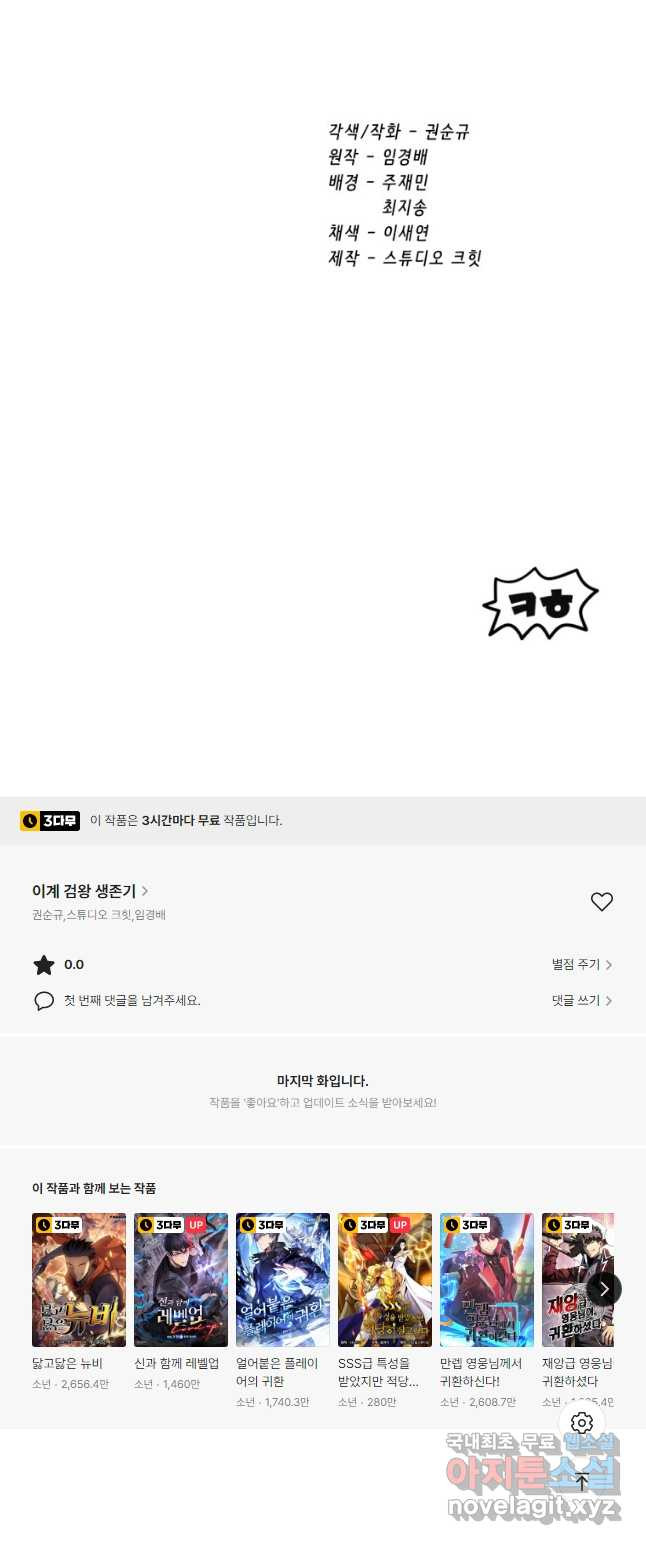Open the SSS급 특성을 받았지만 webtoon
Image resolution: width=646 pixels, height=1545 pixels.
385,1280
